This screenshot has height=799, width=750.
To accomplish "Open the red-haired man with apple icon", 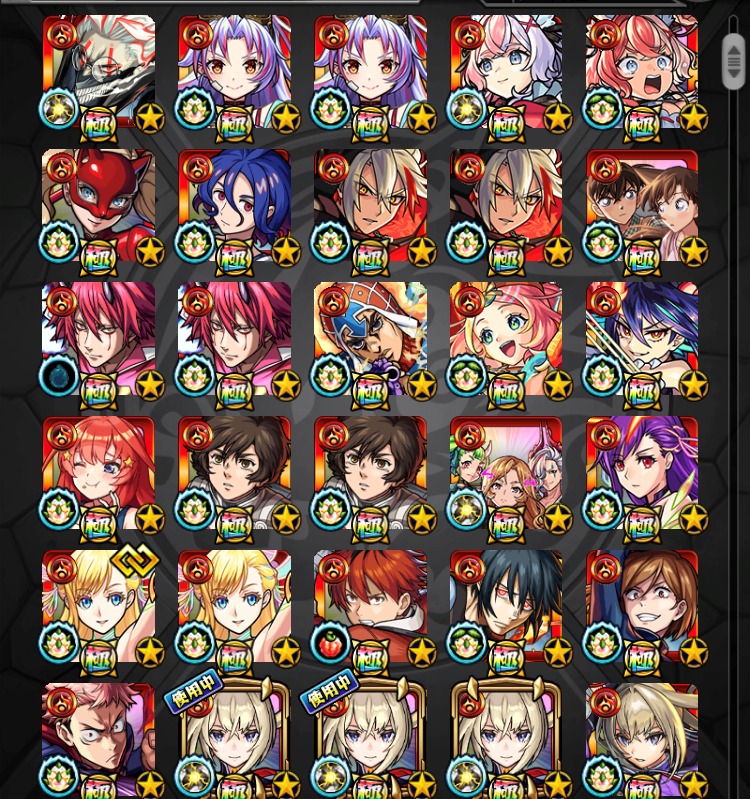I will click(370, 606).
